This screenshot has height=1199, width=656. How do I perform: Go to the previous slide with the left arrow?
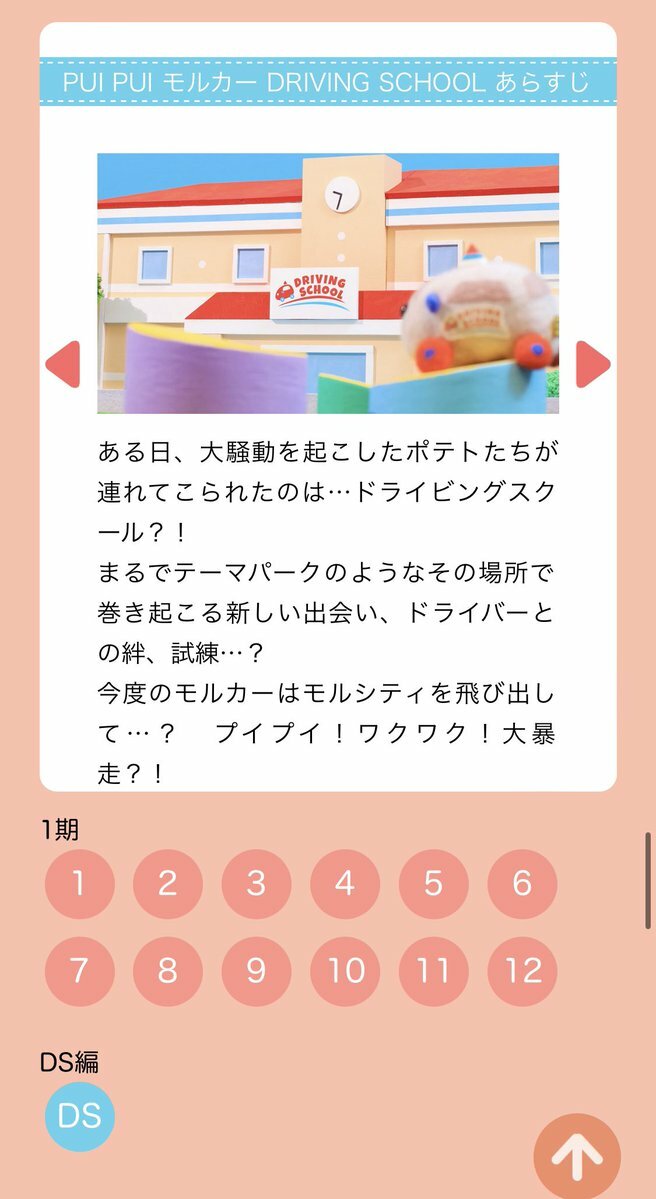click(x=64, y=364)
